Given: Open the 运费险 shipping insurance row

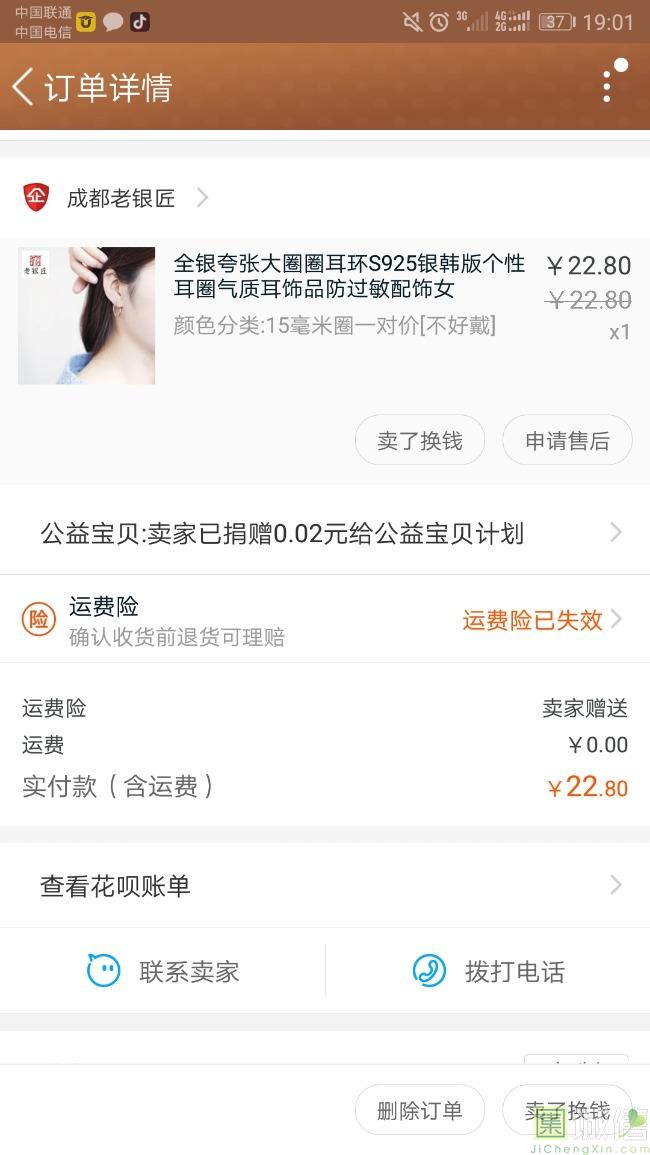Looking at the screenshot, I should click(x=325, y=620).
